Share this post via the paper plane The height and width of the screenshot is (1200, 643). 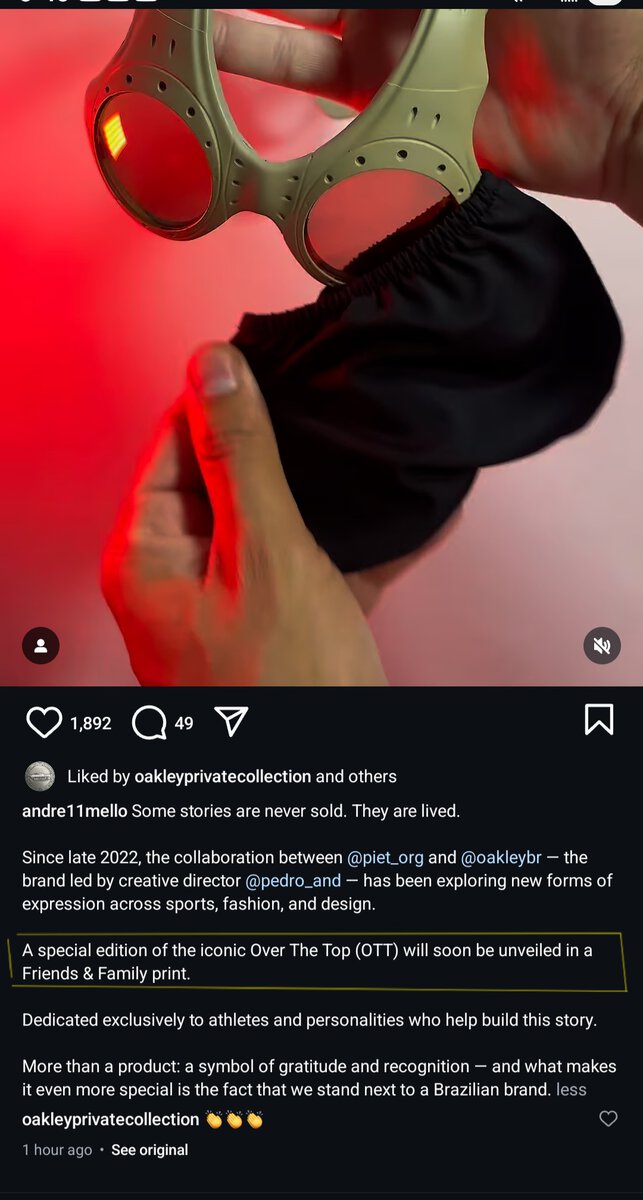(231, 722)
